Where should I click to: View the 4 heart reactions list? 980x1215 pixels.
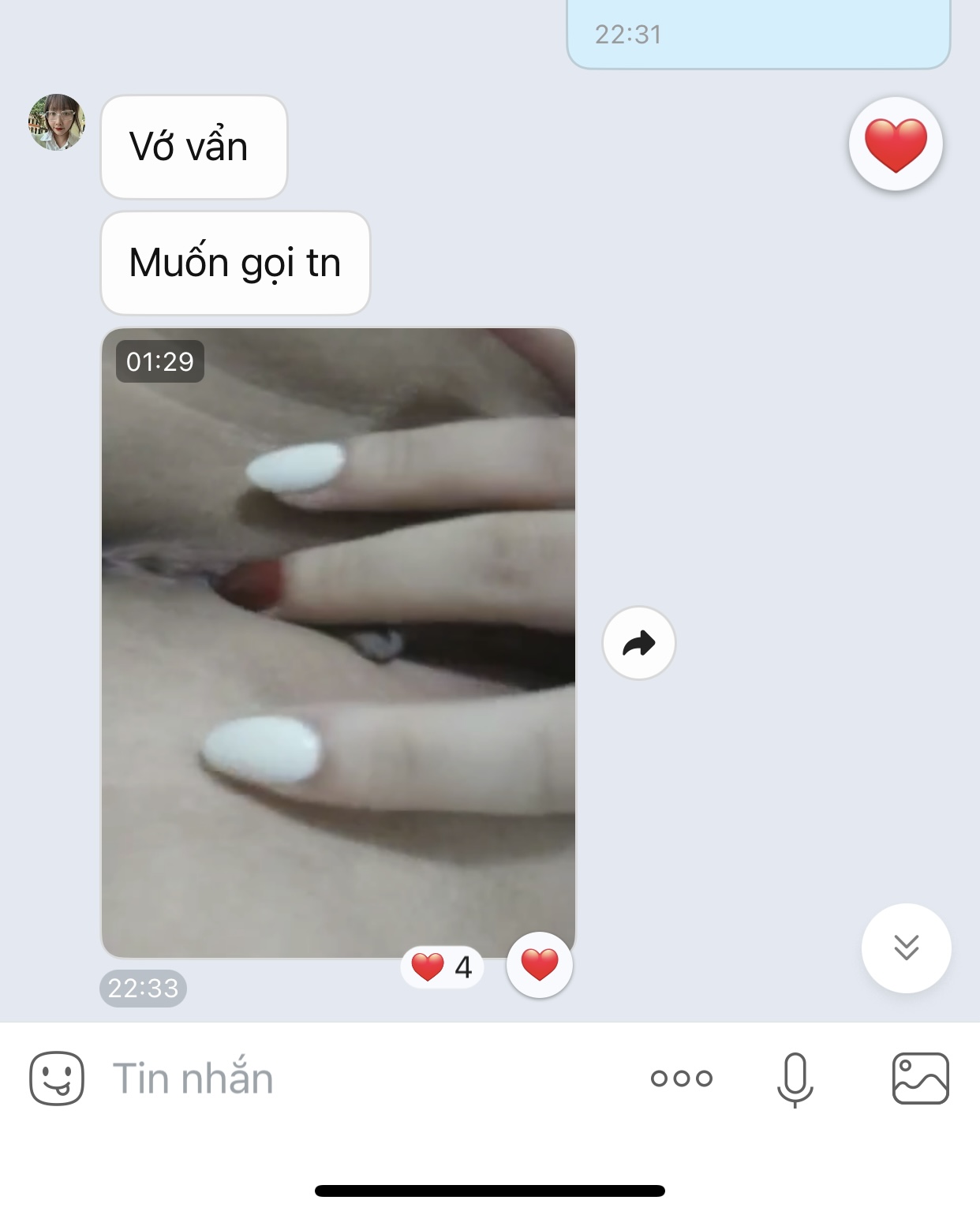click(443, 966)
